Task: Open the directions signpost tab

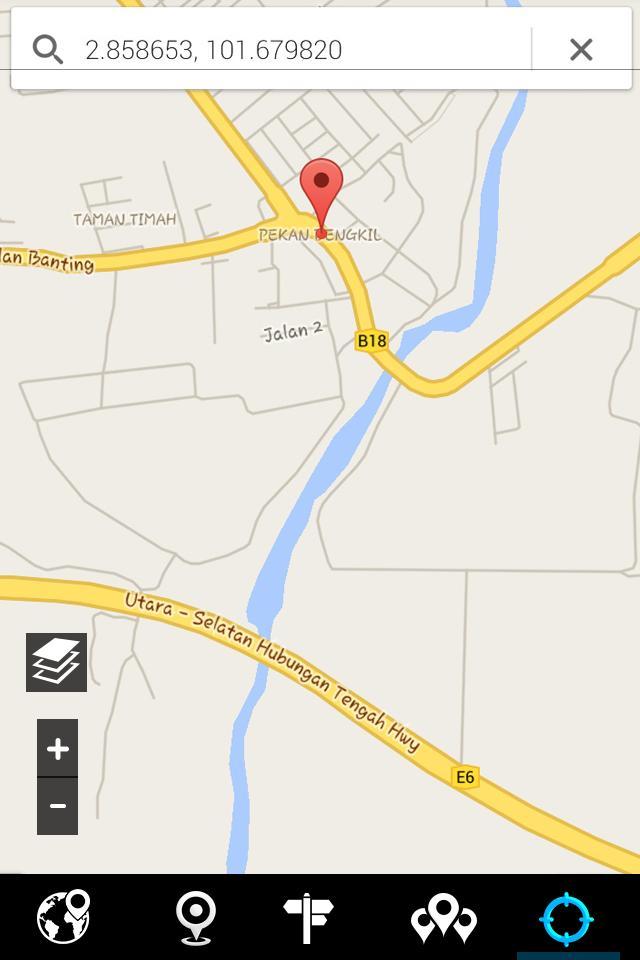Action: [x=308, y=917]
